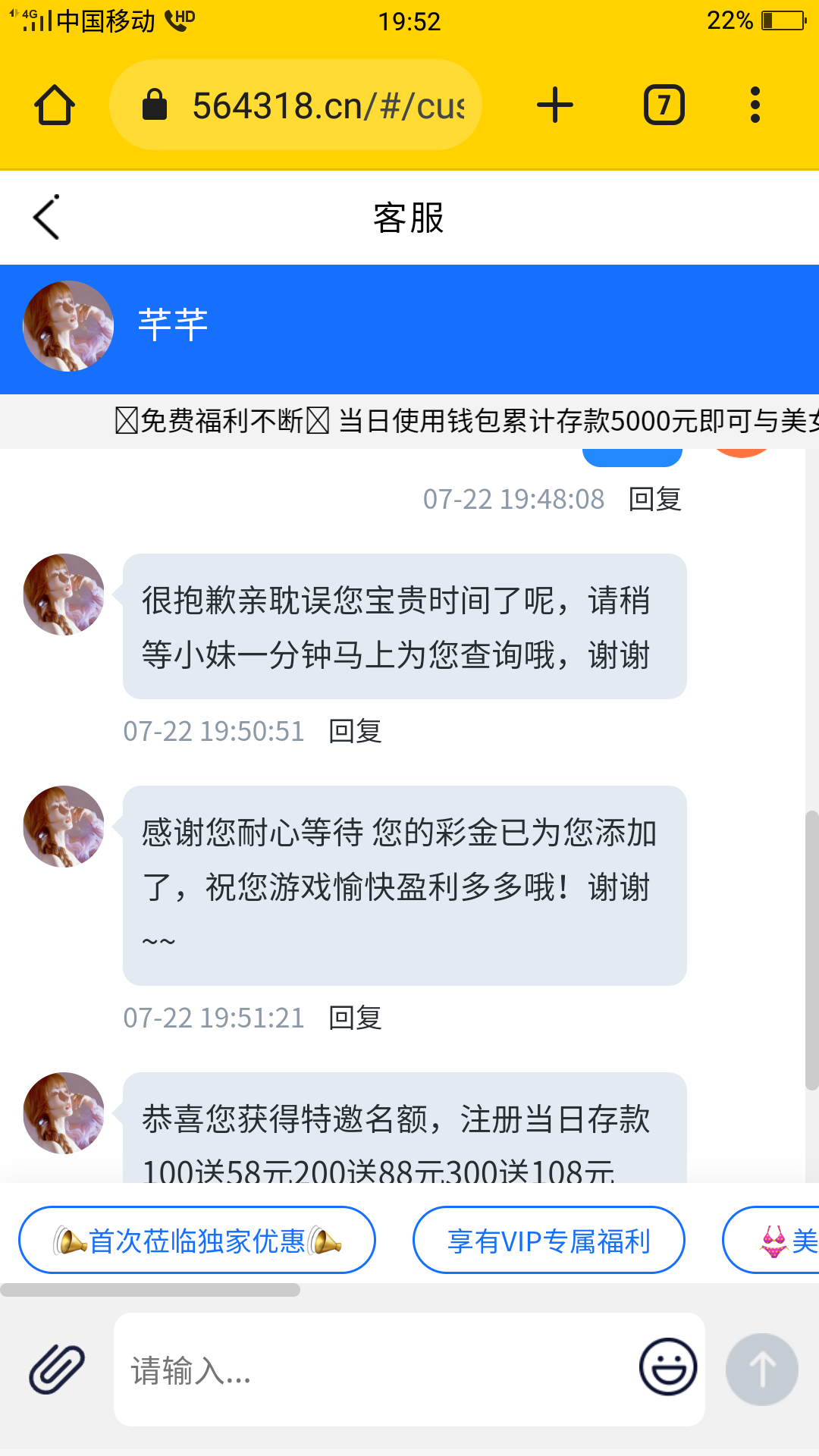Attach a file with paperclip icon
819x1456 pixels.
(58, 1370)
